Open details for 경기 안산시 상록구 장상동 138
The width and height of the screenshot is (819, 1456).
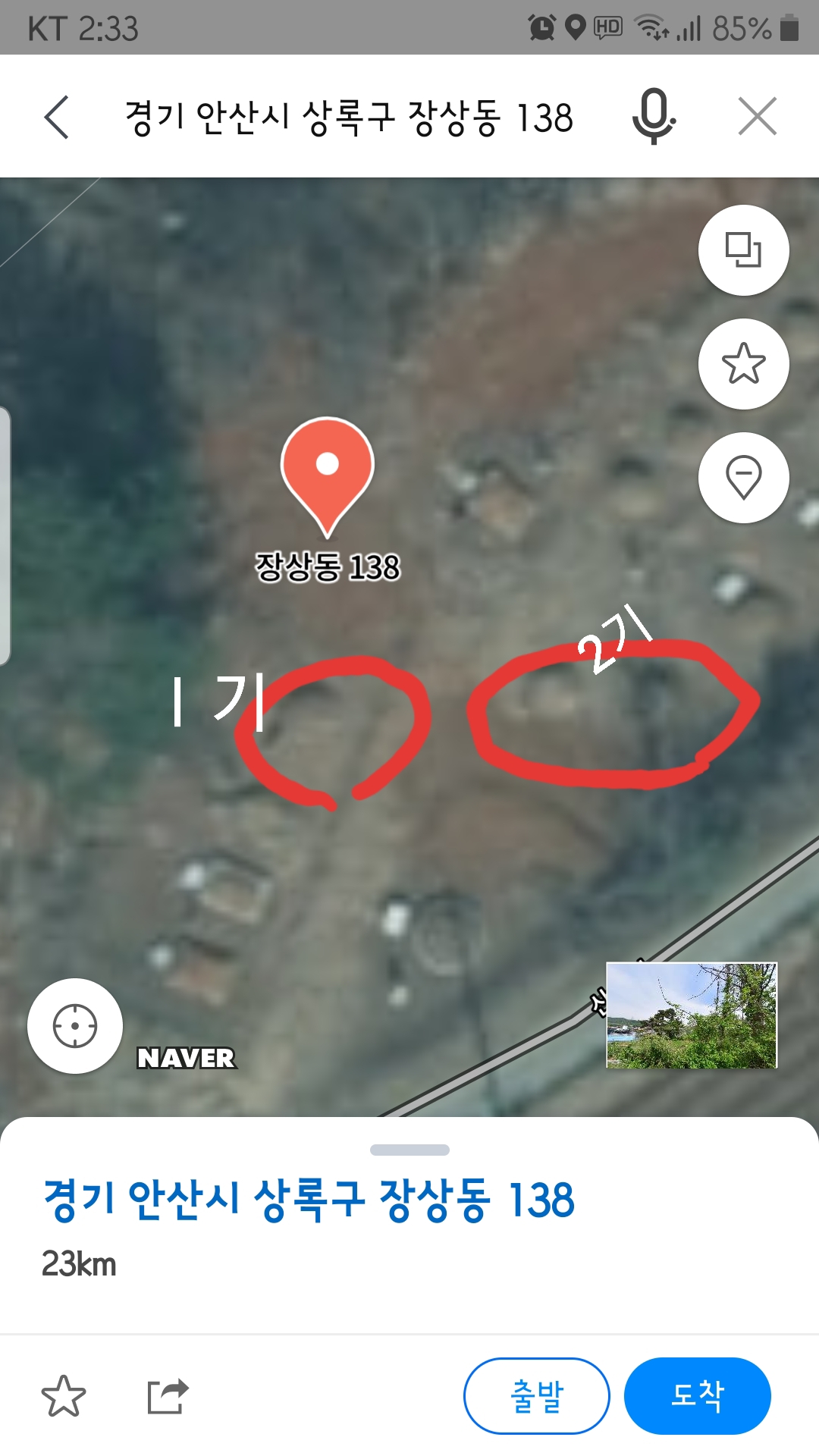coord(309,1200)
